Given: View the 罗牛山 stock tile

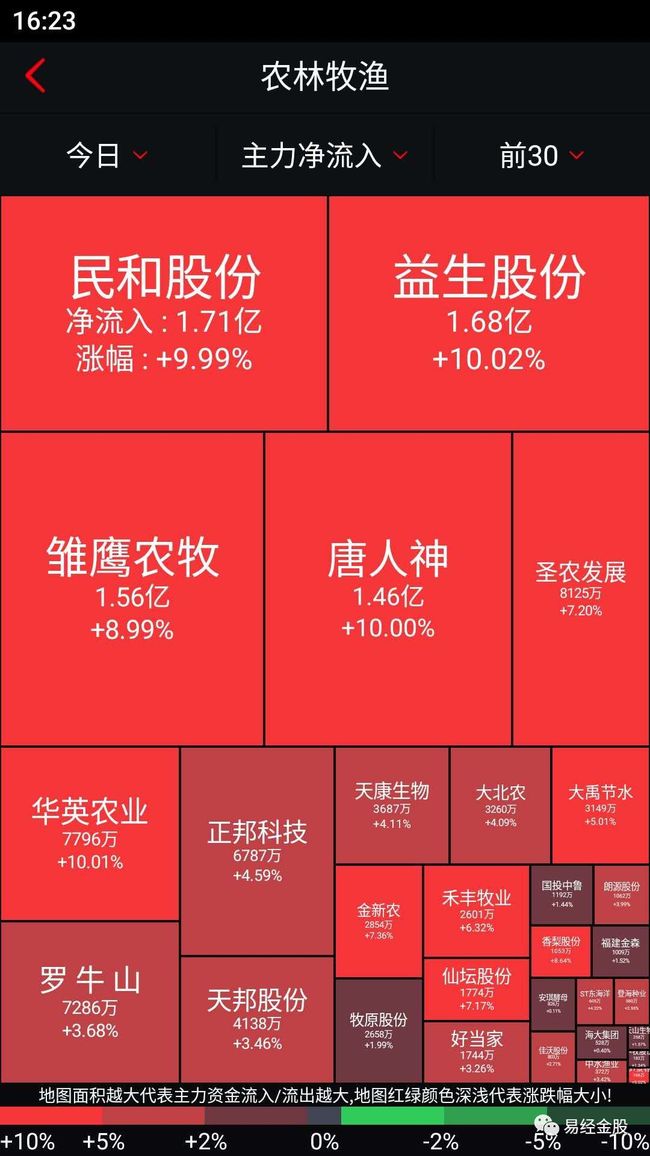Looking at the screenshot, I should click(90, 1002).
